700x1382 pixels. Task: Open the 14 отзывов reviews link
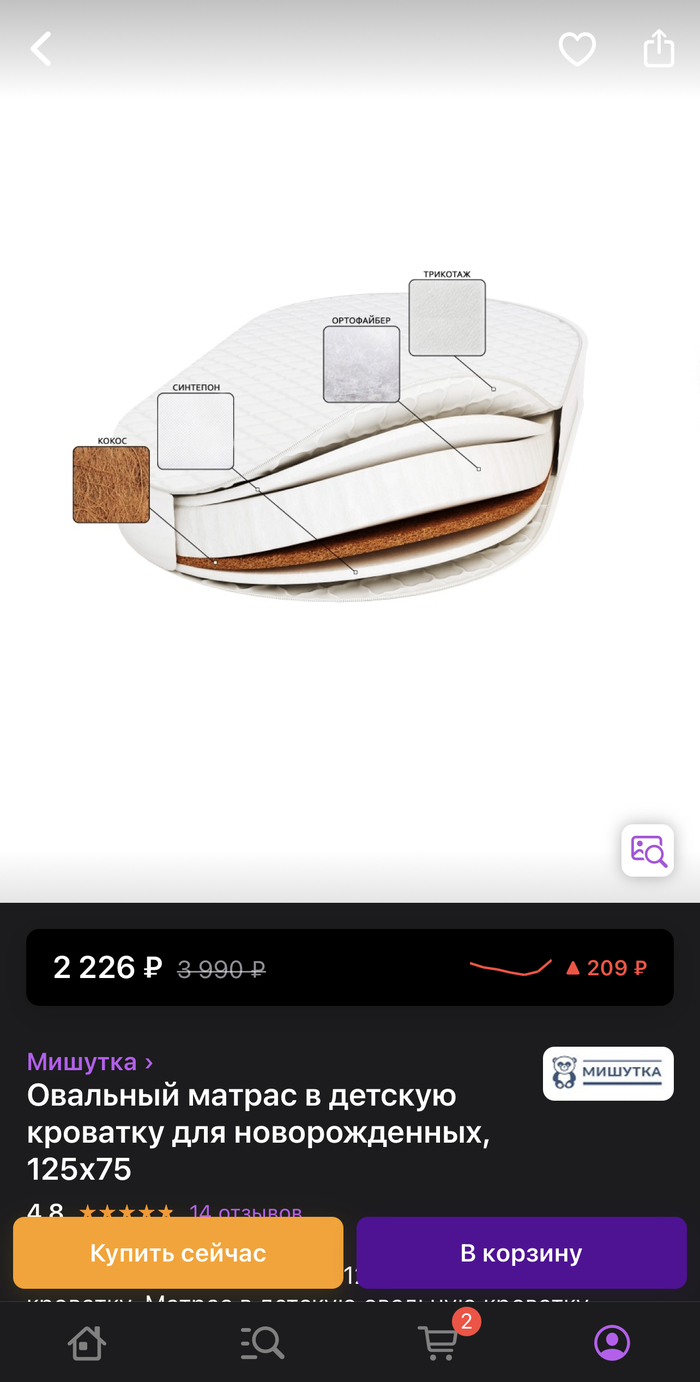click(245, 1212)
